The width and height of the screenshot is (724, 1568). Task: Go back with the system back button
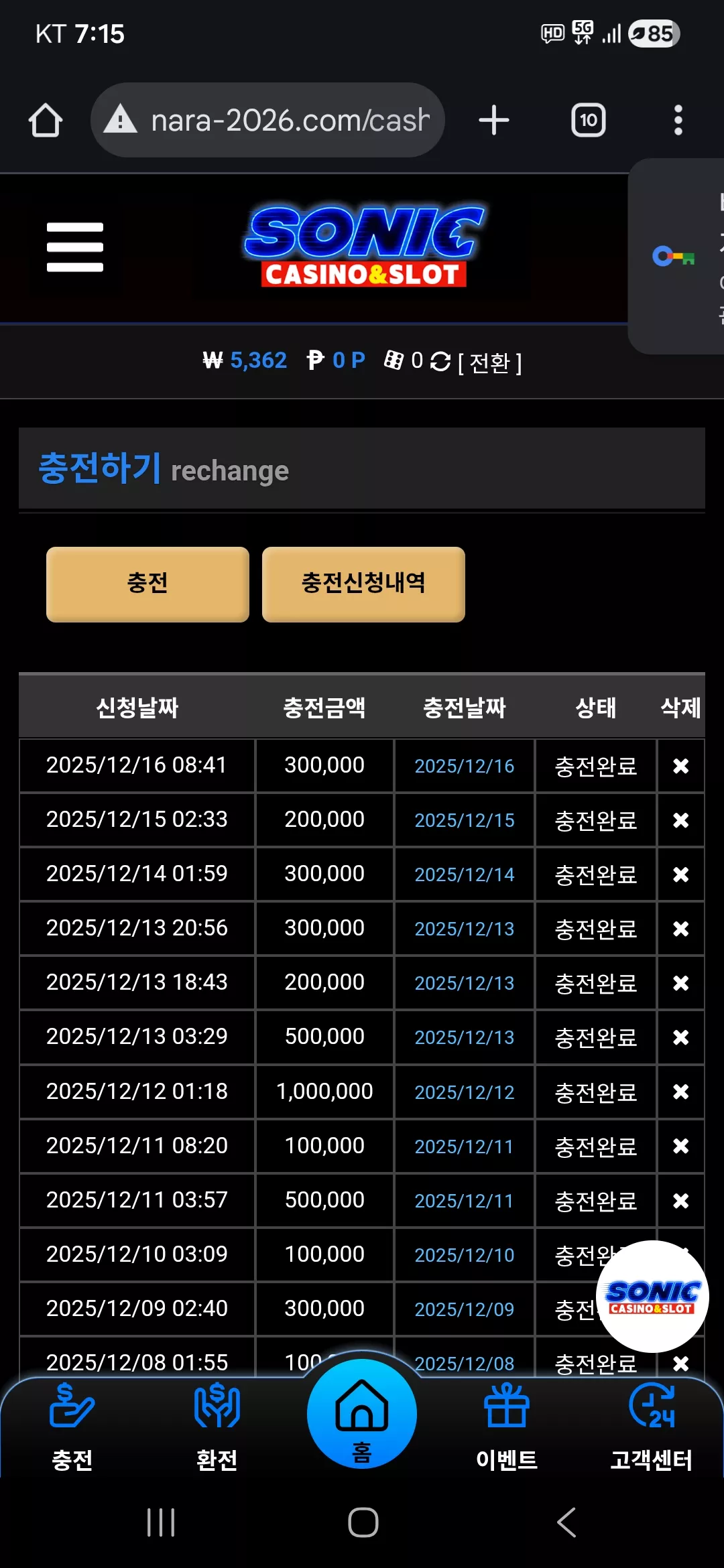566,1522
